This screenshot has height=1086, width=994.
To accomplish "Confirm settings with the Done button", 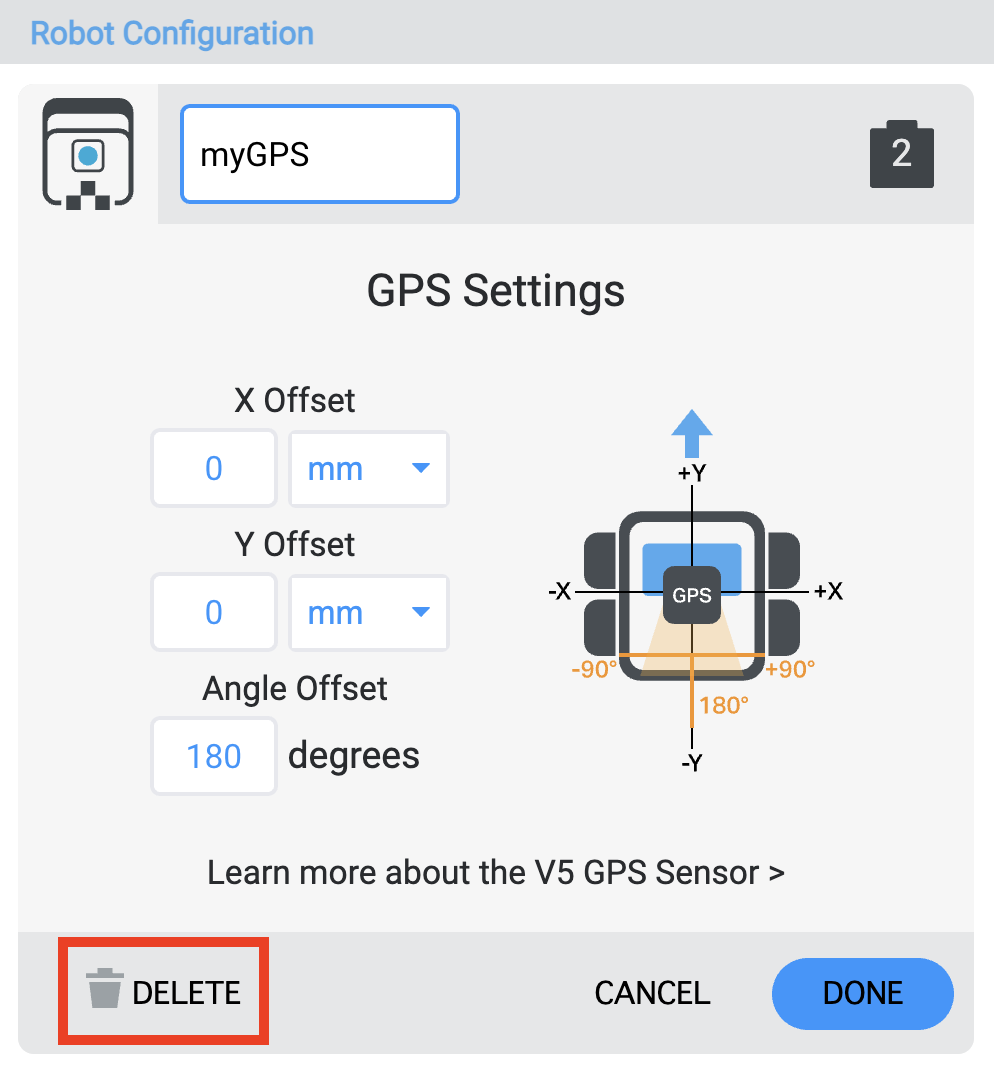I will [x=862, y=993].
